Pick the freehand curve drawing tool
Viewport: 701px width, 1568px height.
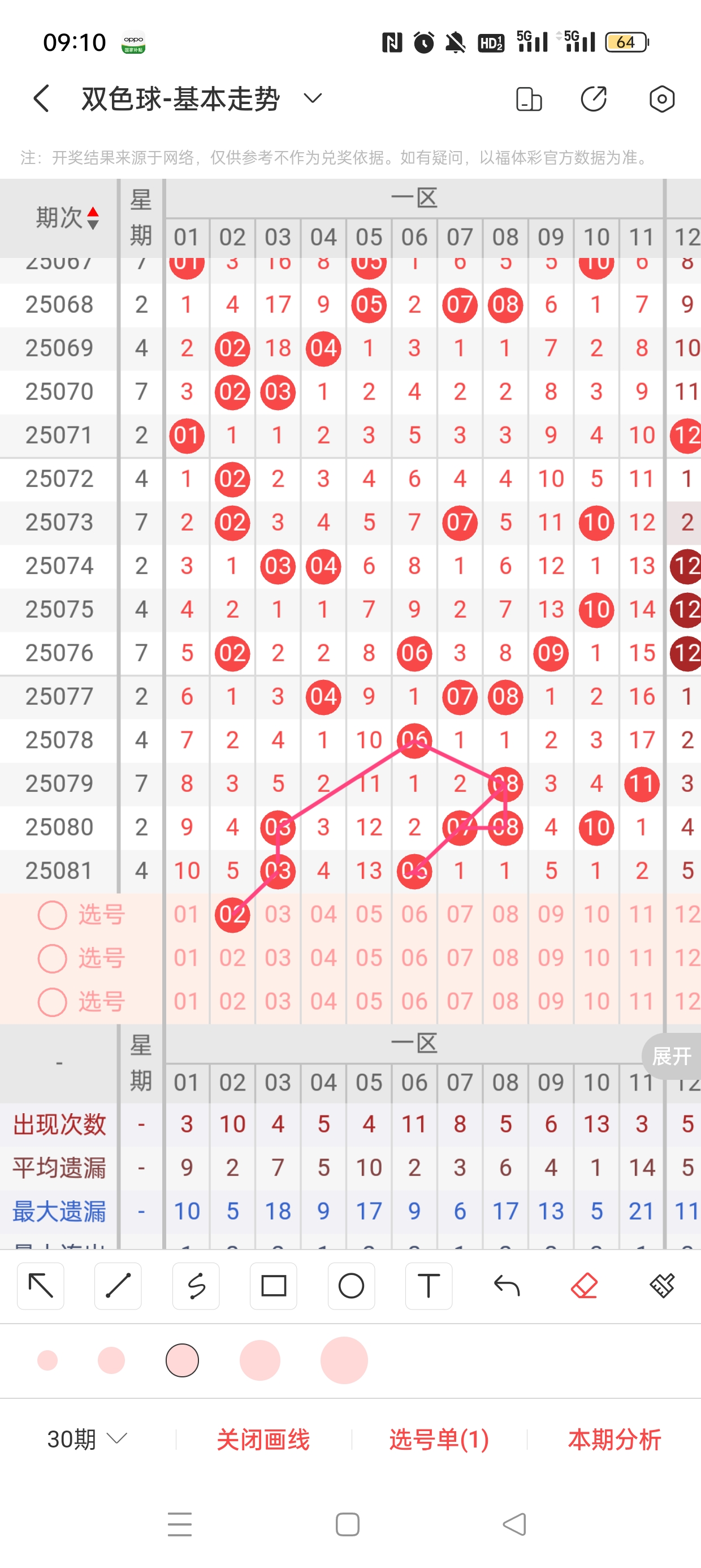(196, 1286)
